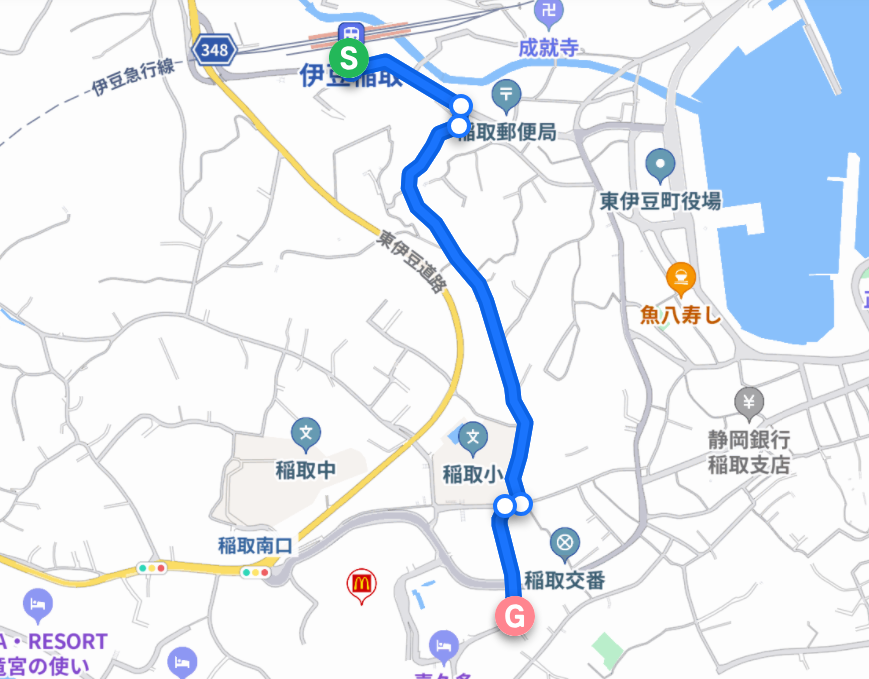Select the 東伊豆町役場 town hall pin

click(660, 163)
